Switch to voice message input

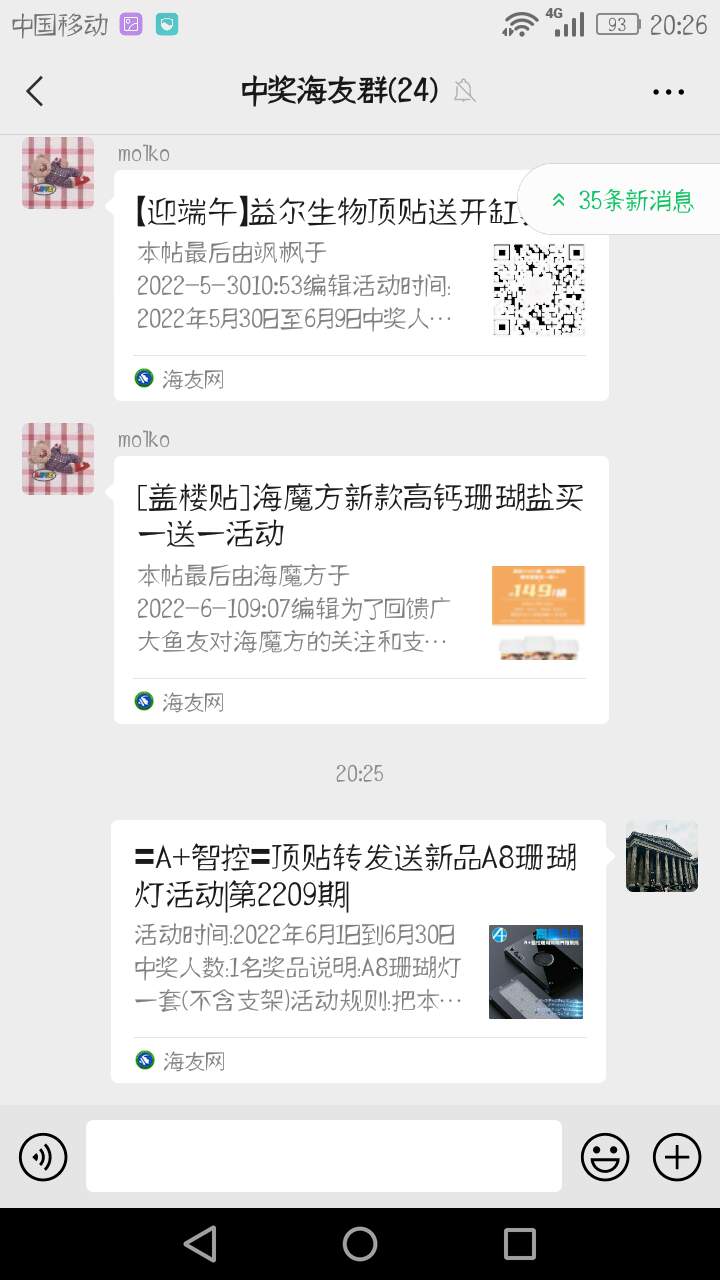click(43, 1157)
